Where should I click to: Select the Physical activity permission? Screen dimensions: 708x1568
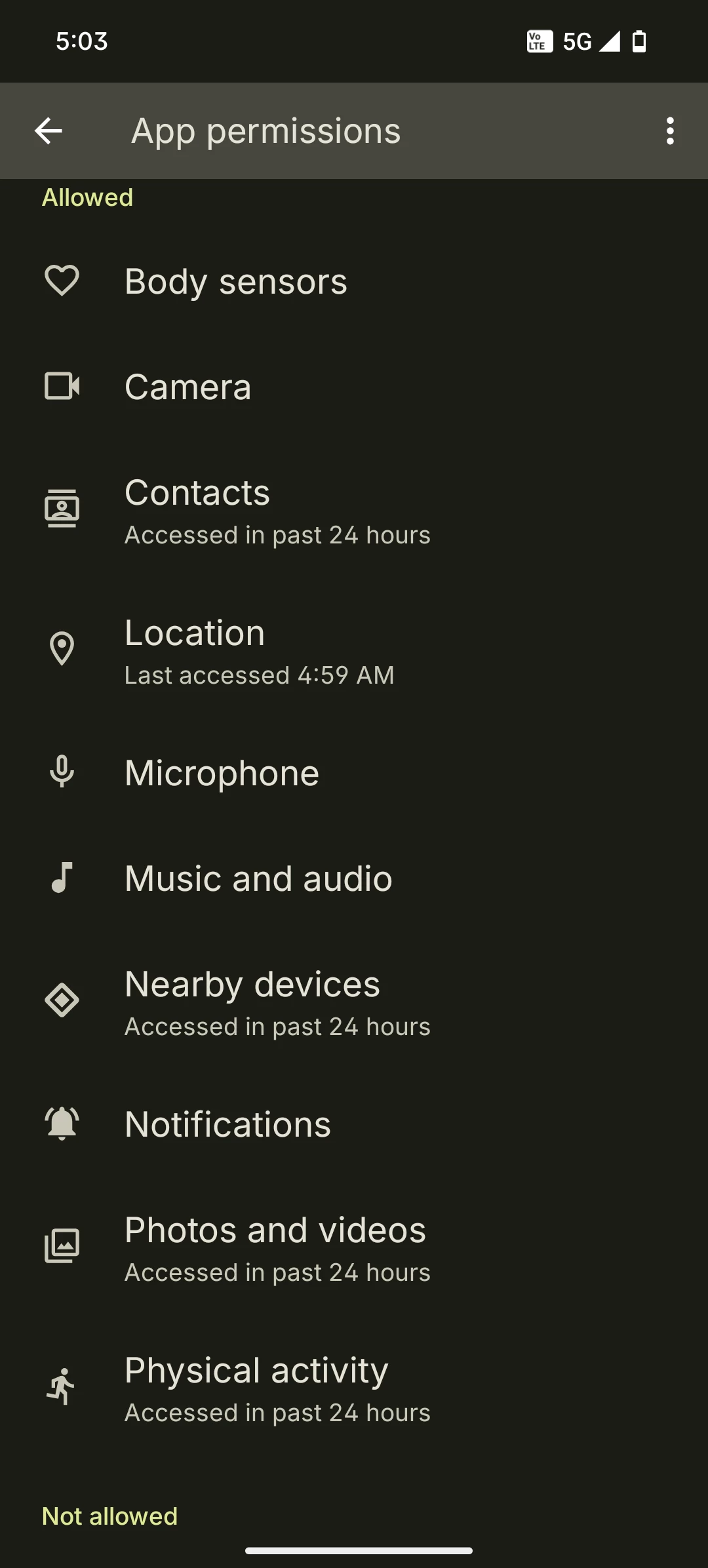[x=354, y=1388]
